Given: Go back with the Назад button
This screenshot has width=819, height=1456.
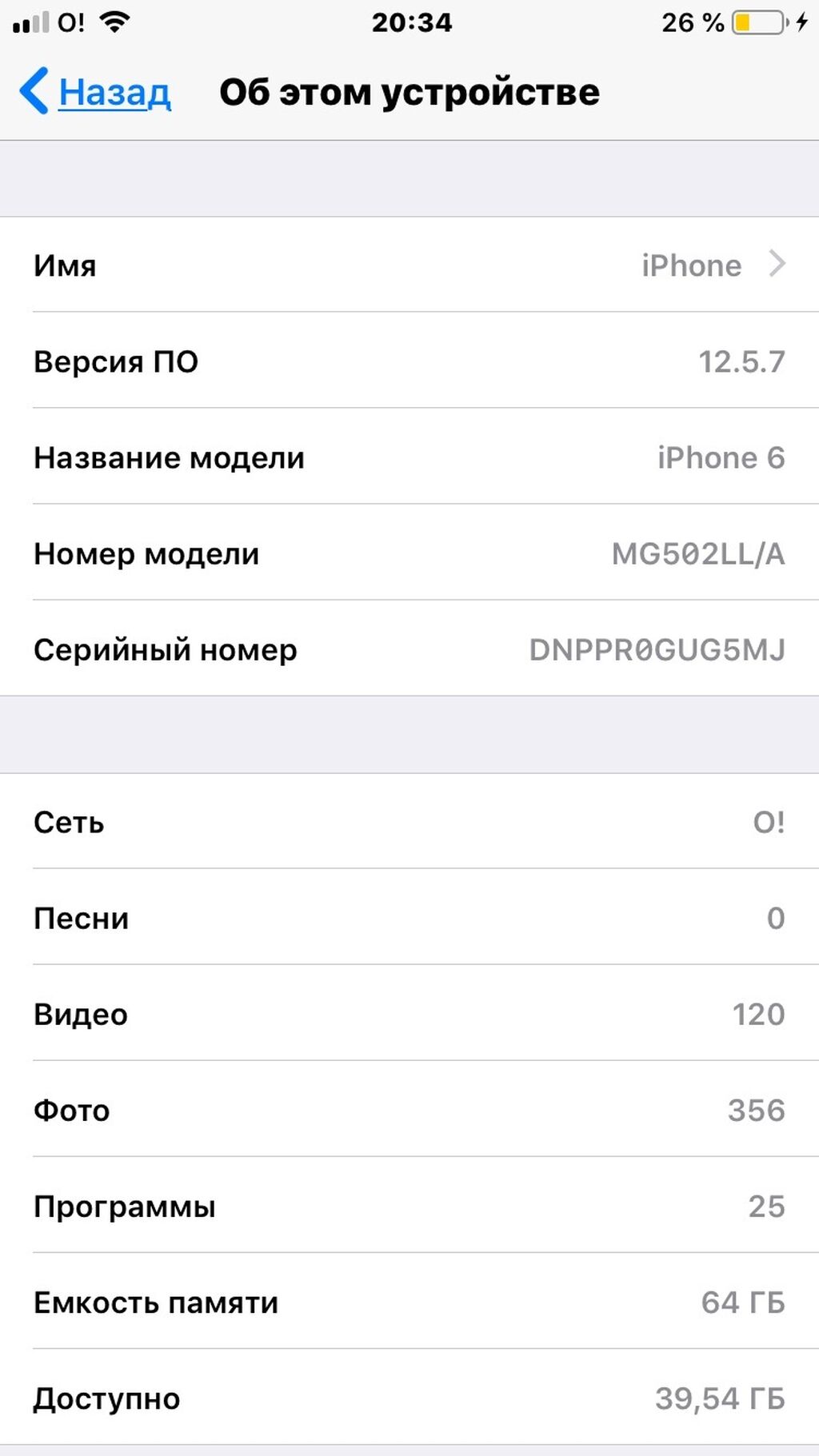Looking at the screenshot, I should click(x=96, y=92).
